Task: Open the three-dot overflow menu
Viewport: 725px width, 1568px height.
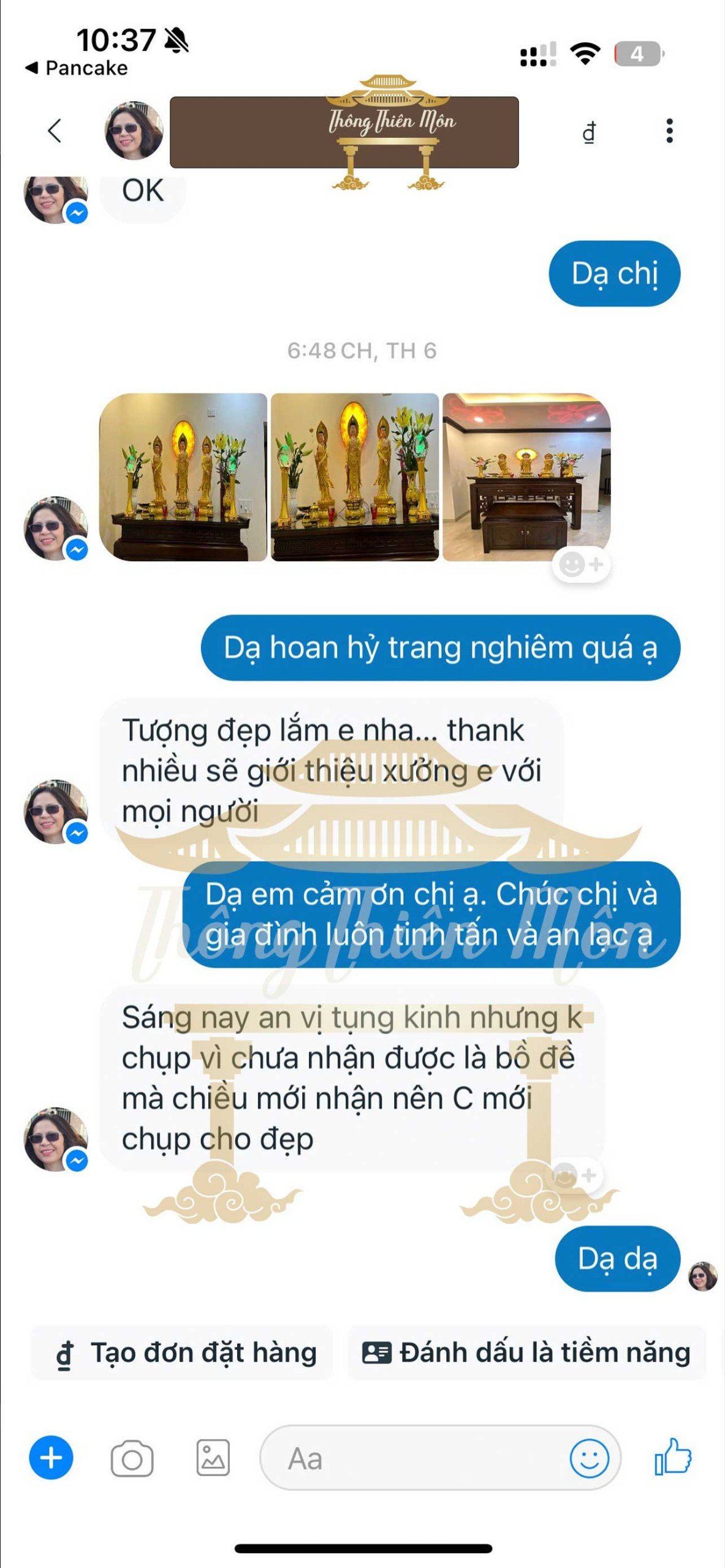Action: point(669,131)
